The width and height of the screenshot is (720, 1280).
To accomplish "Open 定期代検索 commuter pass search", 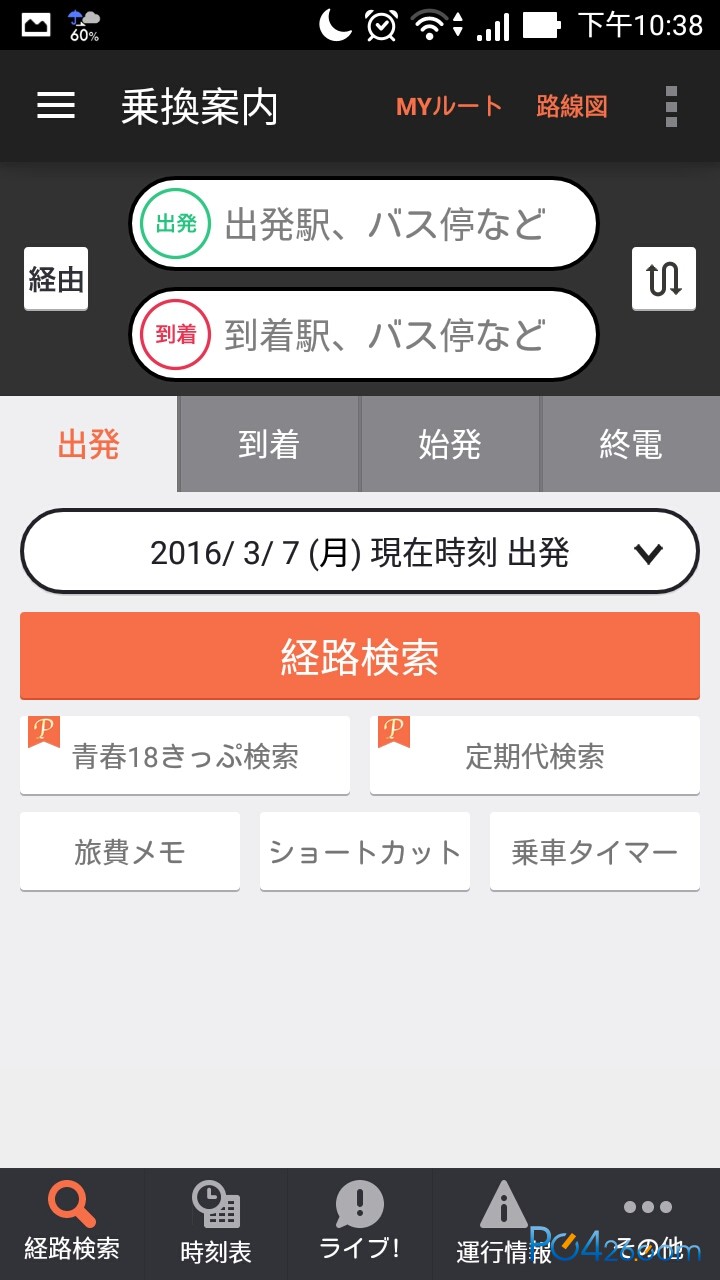I will tap(535, 756).
